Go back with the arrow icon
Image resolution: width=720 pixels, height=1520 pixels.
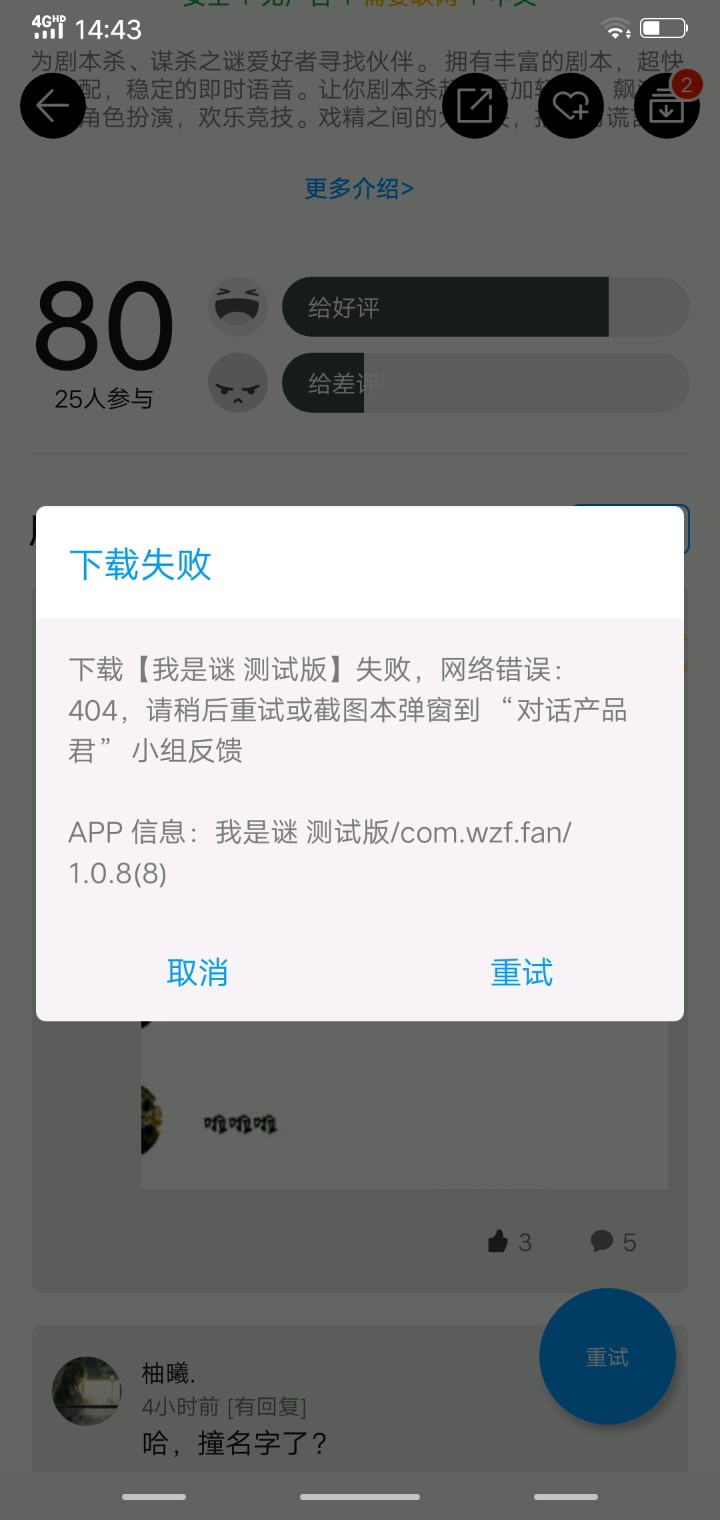coord(52,105)
